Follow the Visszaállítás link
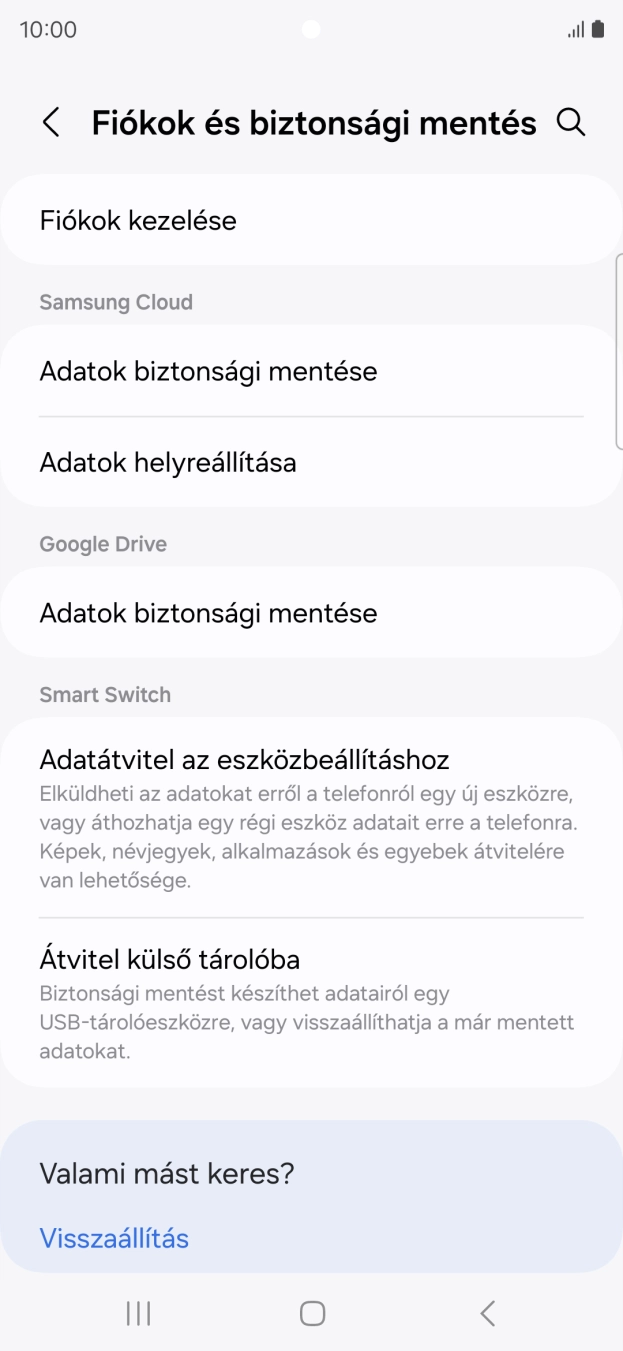The image size is (623, 1351). (114, 1238)
